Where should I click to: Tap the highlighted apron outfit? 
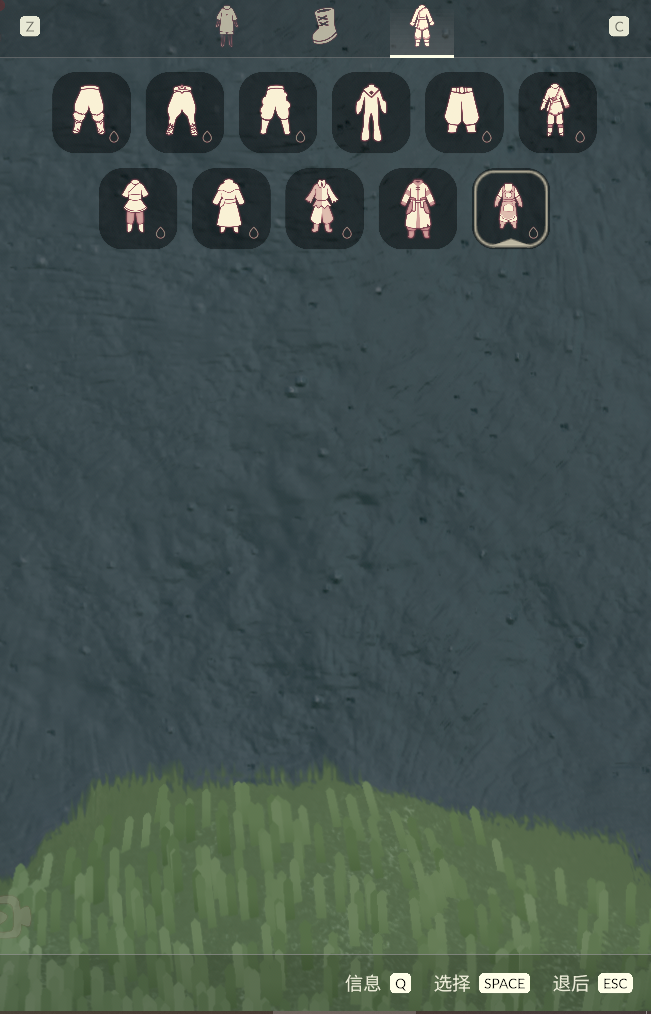pos(511,208)
